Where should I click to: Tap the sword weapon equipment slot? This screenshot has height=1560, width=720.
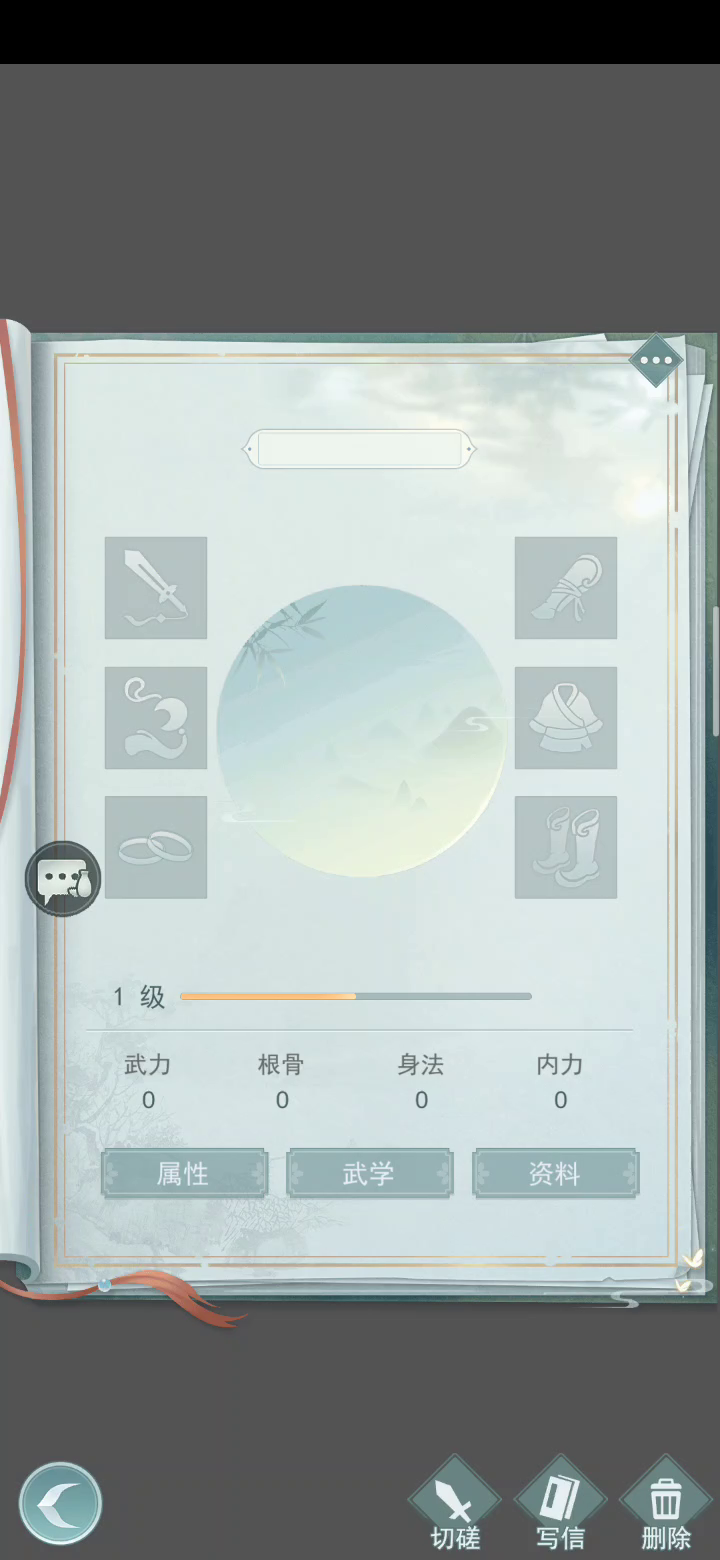coord(156,588)
